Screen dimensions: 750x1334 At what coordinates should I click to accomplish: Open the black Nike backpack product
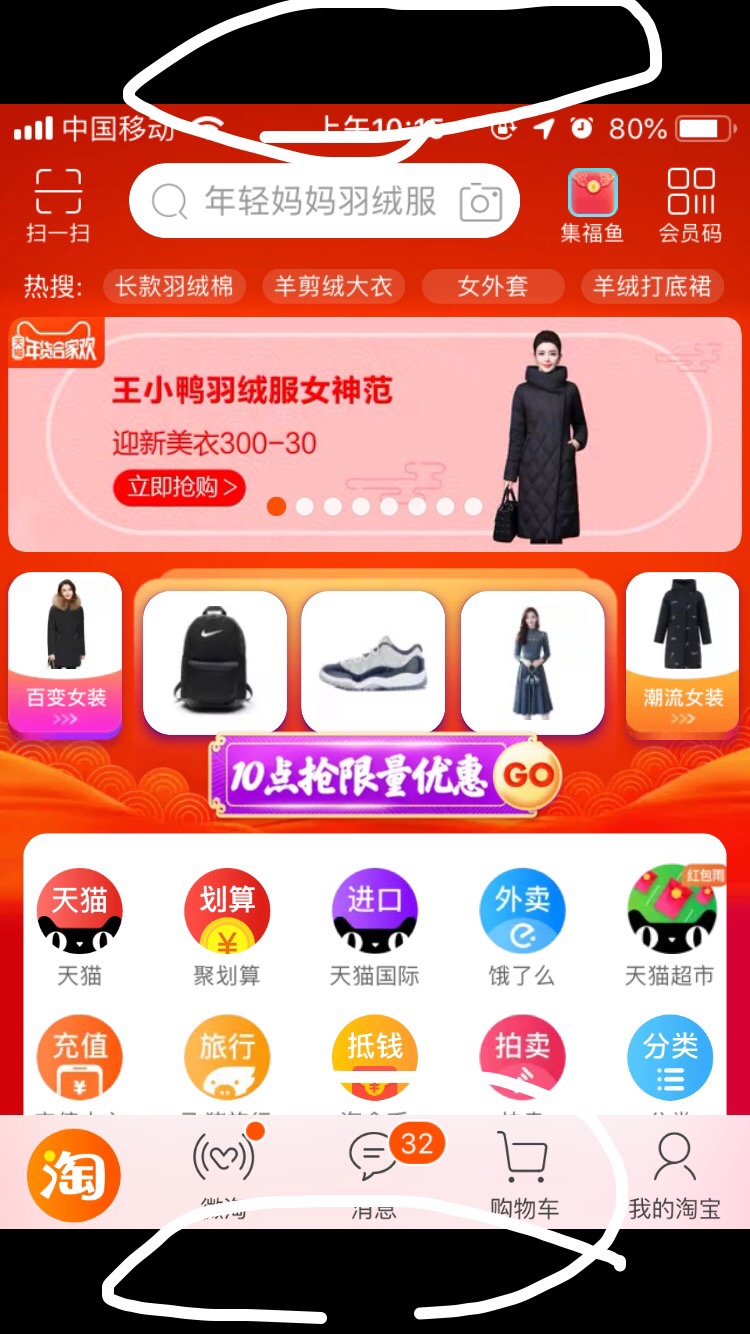pos(215,661)
